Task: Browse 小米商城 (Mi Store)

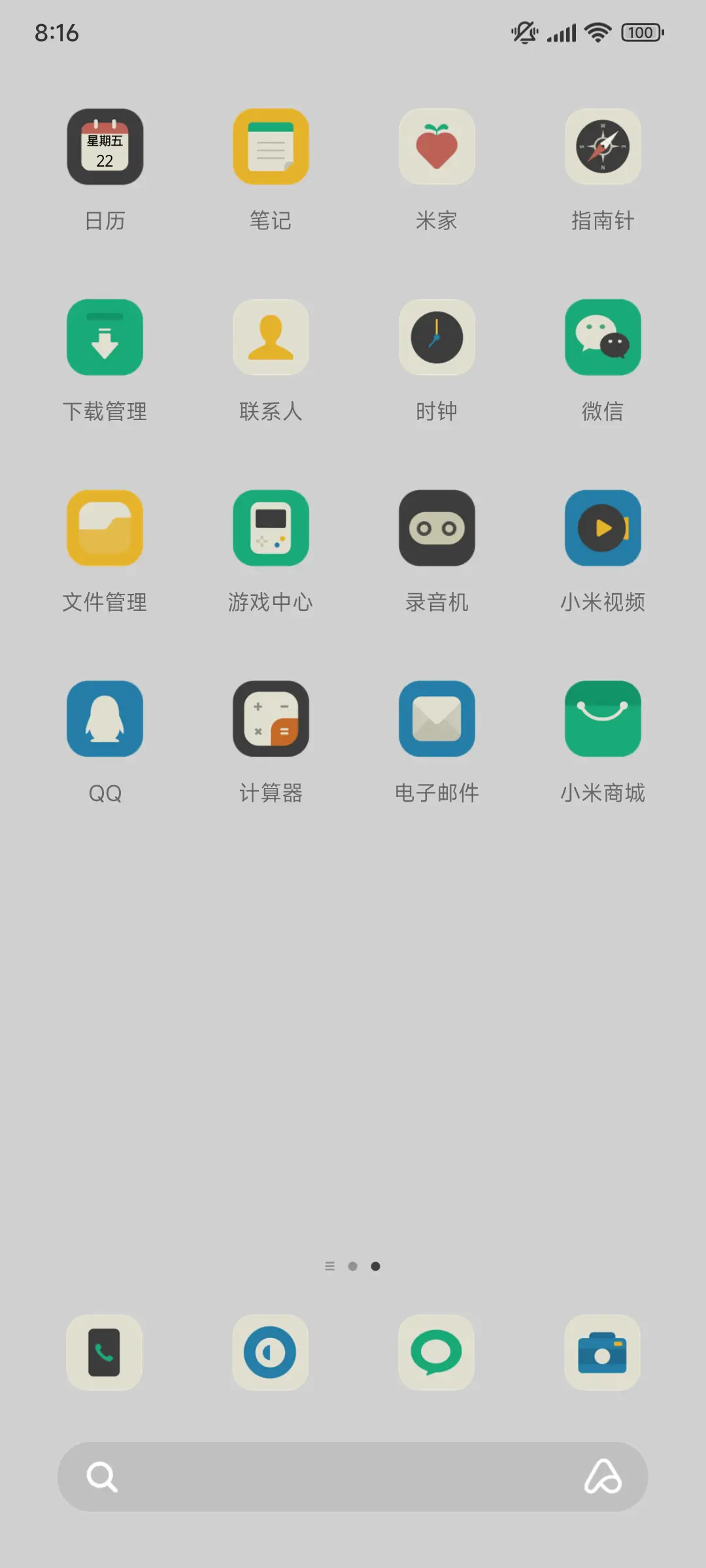Action: (603, 718)
